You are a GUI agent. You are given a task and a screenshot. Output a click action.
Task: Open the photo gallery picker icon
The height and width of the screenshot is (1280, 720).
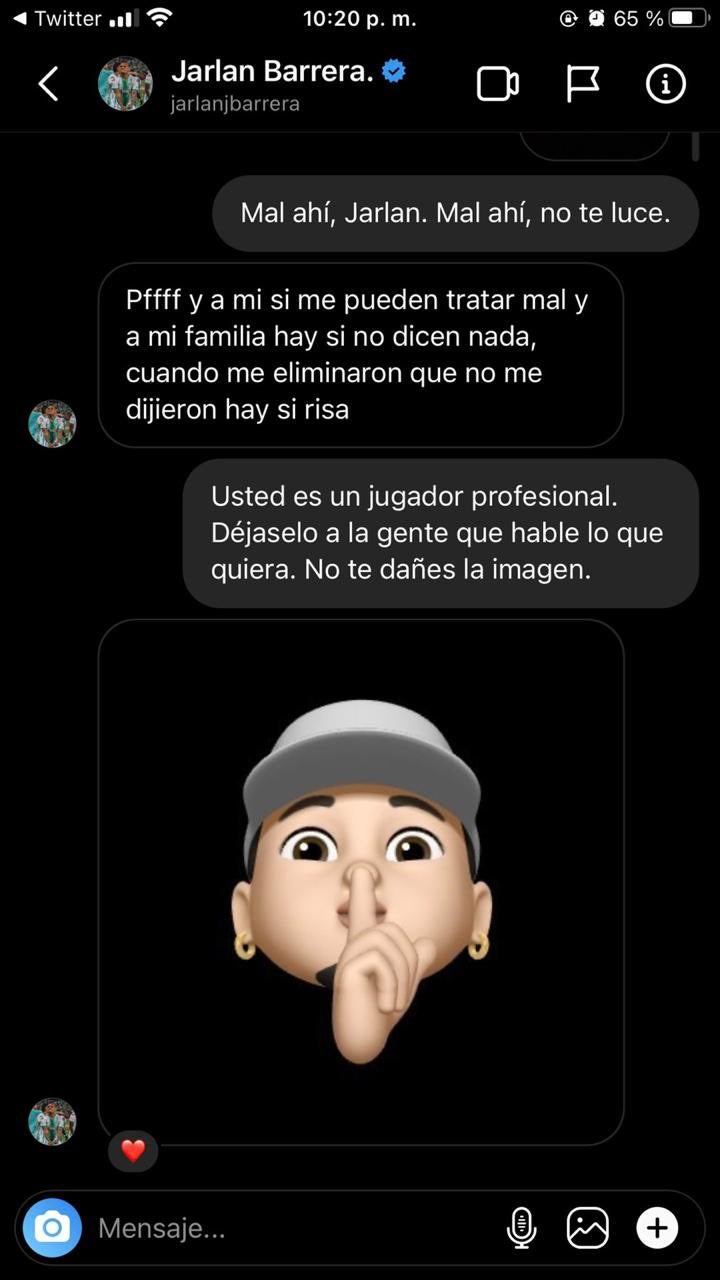[x=588, y=1227]
